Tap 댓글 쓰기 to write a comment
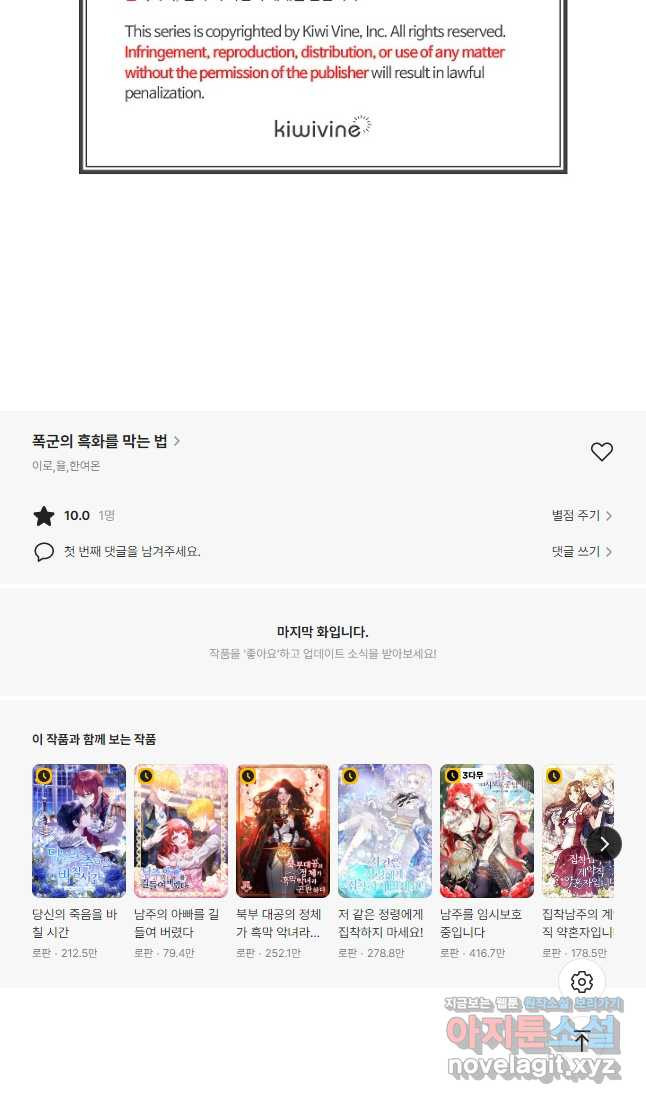This screenshot has width=646, height=1104. [582, 551]
